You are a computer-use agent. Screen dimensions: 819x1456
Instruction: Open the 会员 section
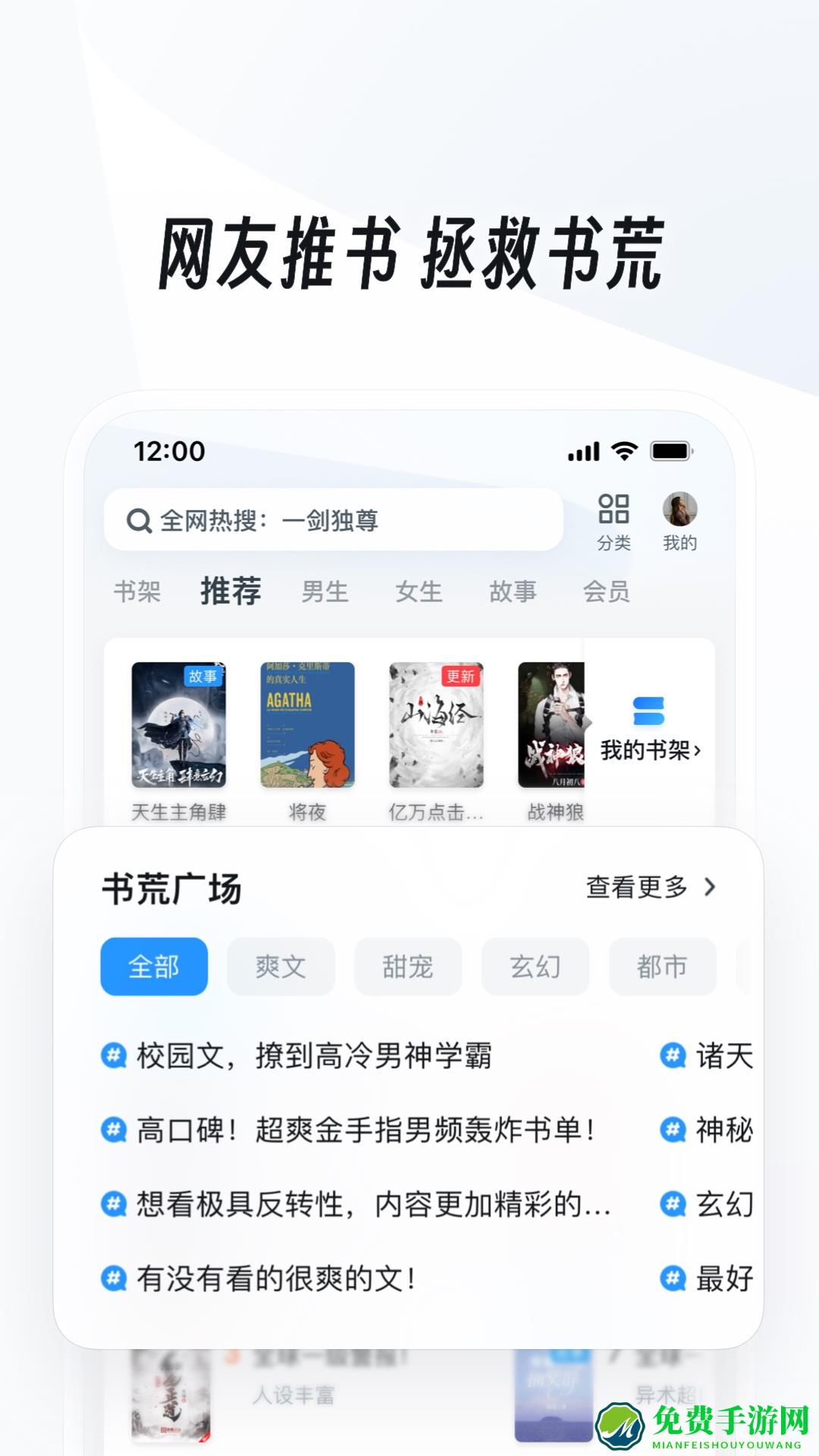tap(607, 593)
